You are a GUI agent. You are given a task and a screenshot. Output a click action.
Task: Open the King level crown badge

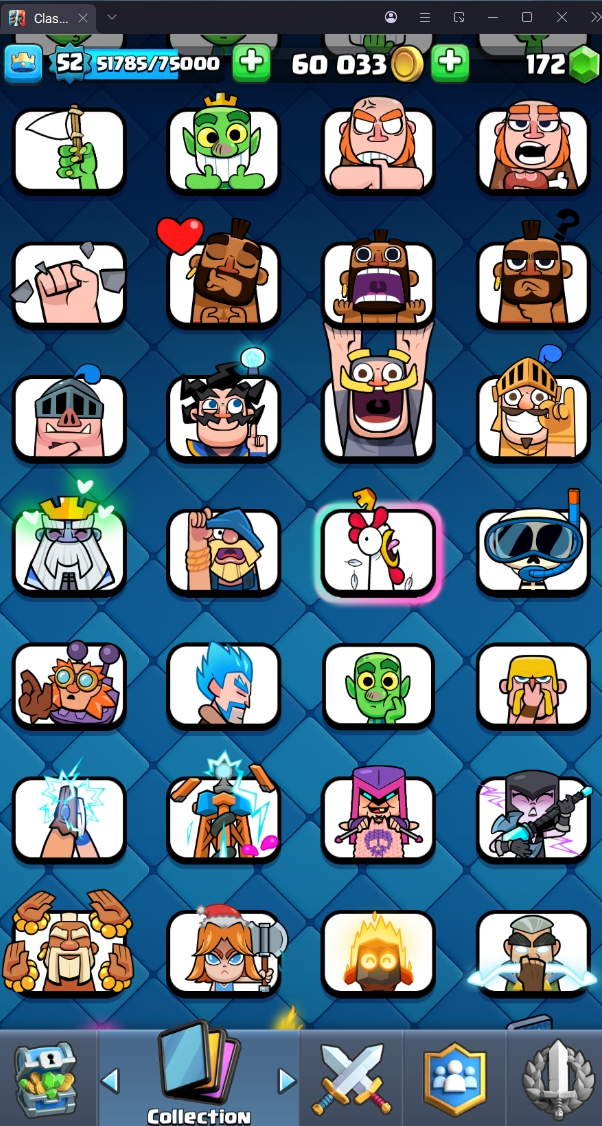[21, 64]
